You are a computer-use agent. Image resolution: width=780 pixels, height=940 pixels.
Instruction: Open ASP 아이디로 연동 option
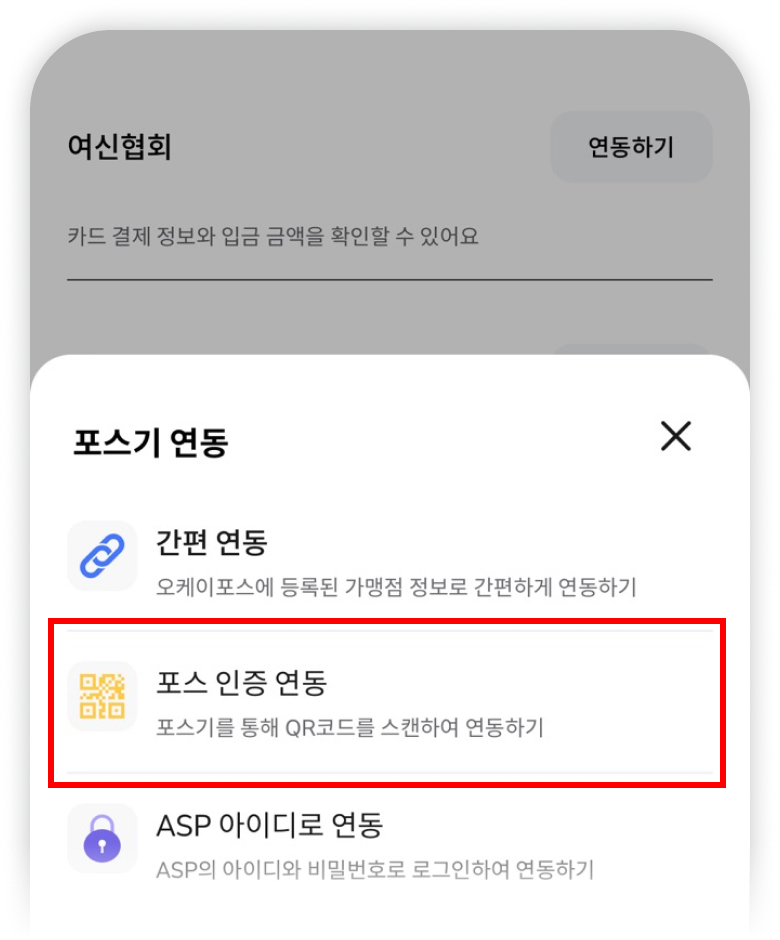point(388,843)
